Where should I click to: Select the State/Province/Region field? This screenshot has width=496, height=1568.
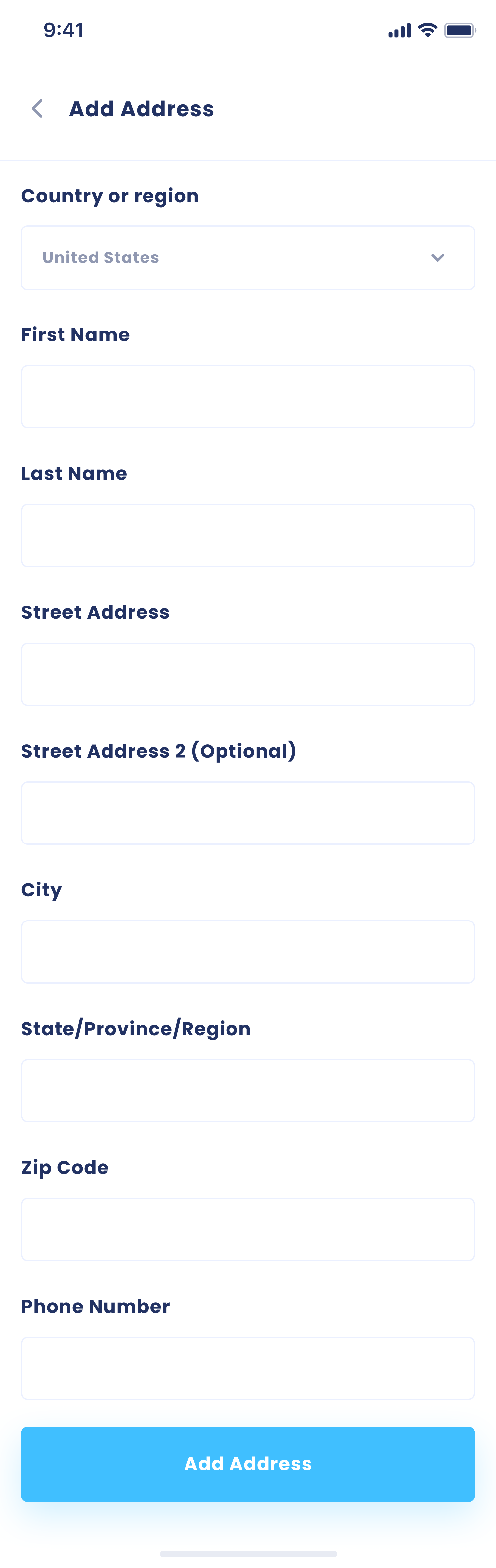[x=248, y=1091]
